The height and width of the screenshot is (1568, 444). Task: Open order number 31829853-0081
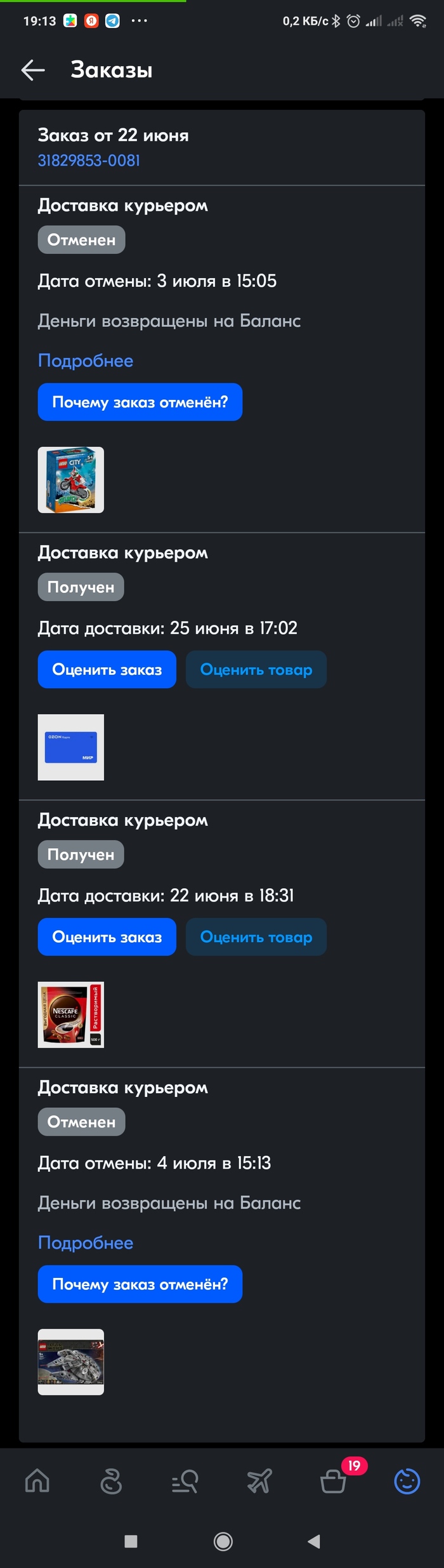point(89,161)
